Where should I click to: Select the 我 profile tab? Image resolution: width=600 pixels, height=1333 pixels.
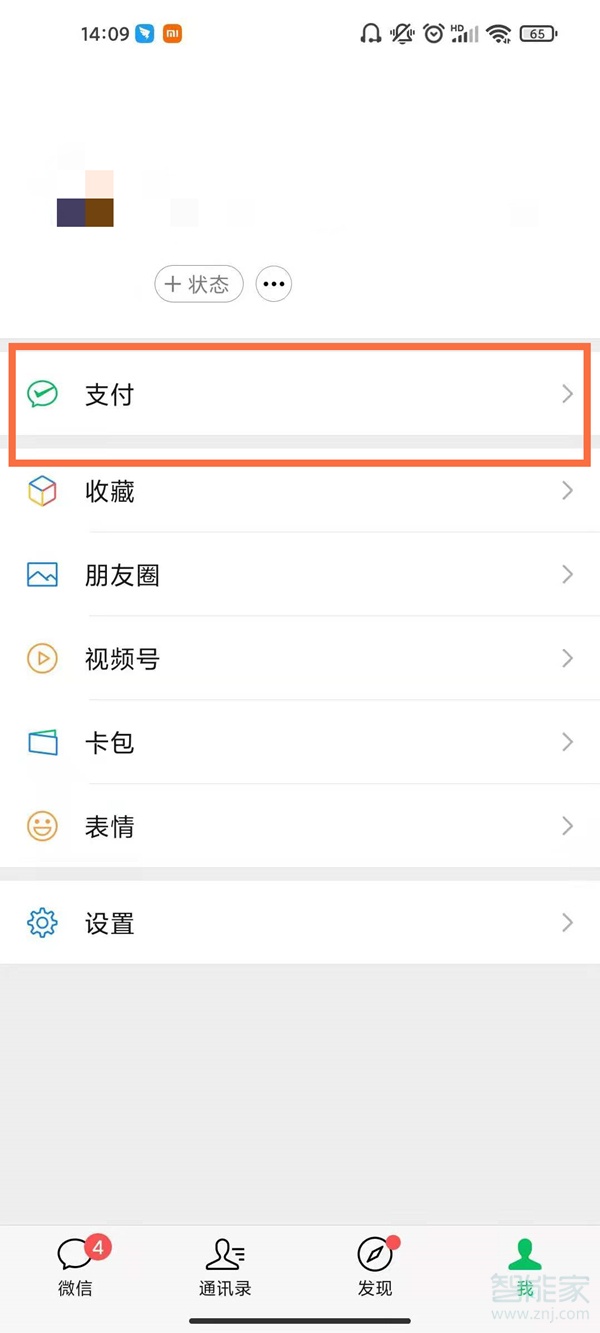(x=524, y=1267)
